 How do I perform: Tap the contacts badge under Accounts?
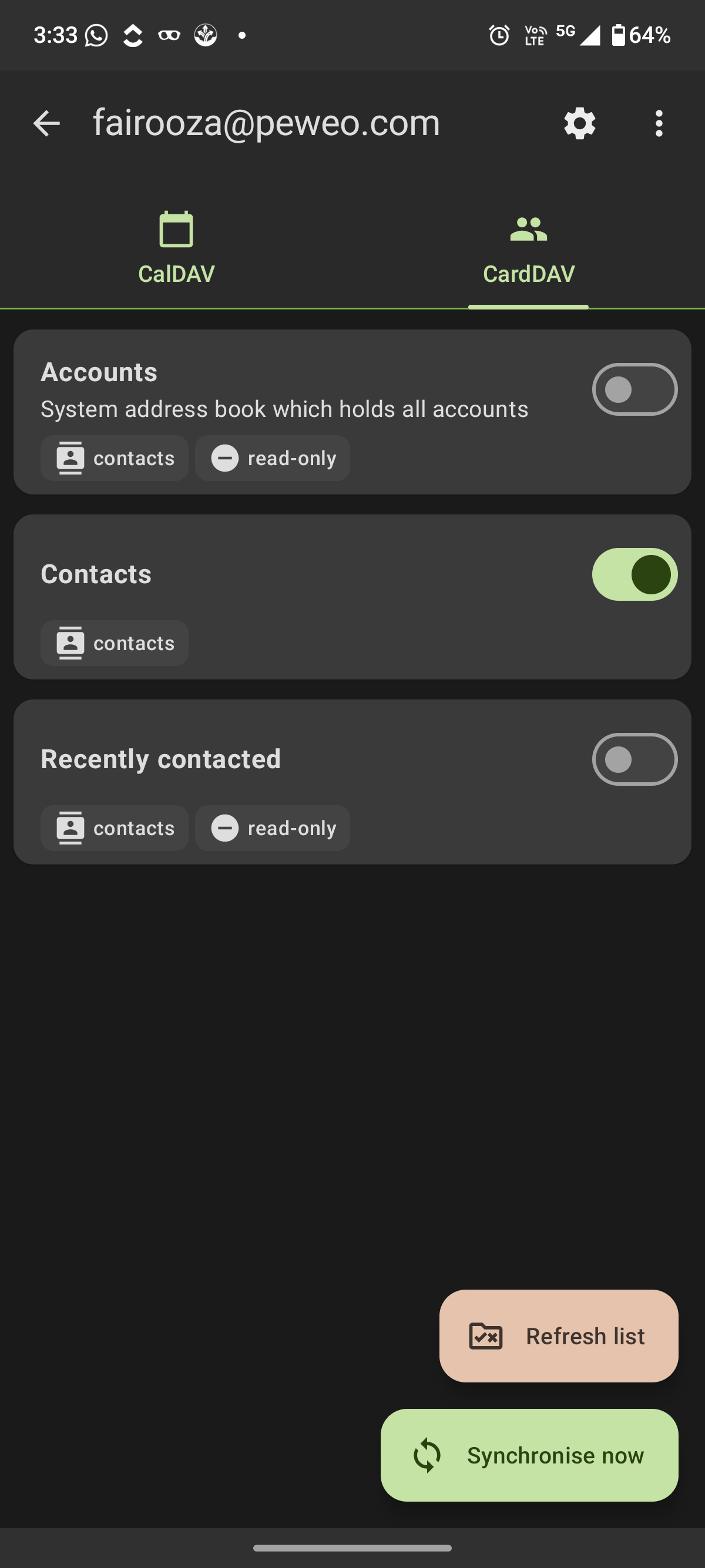click(x=114, y=457)
